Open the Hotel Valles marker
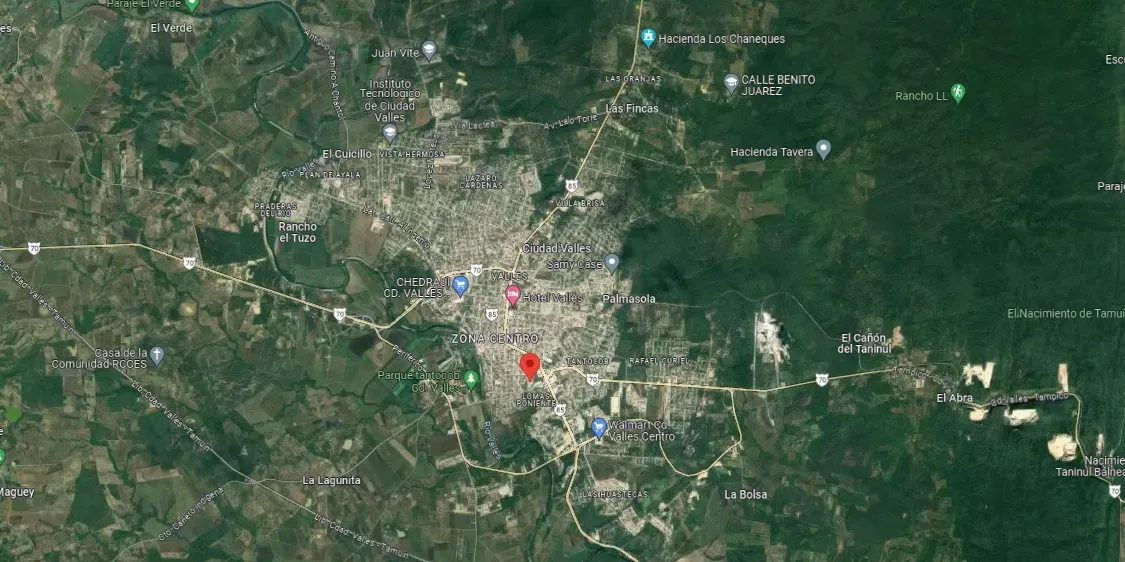Screen dimensions: 1125x562 513,294
